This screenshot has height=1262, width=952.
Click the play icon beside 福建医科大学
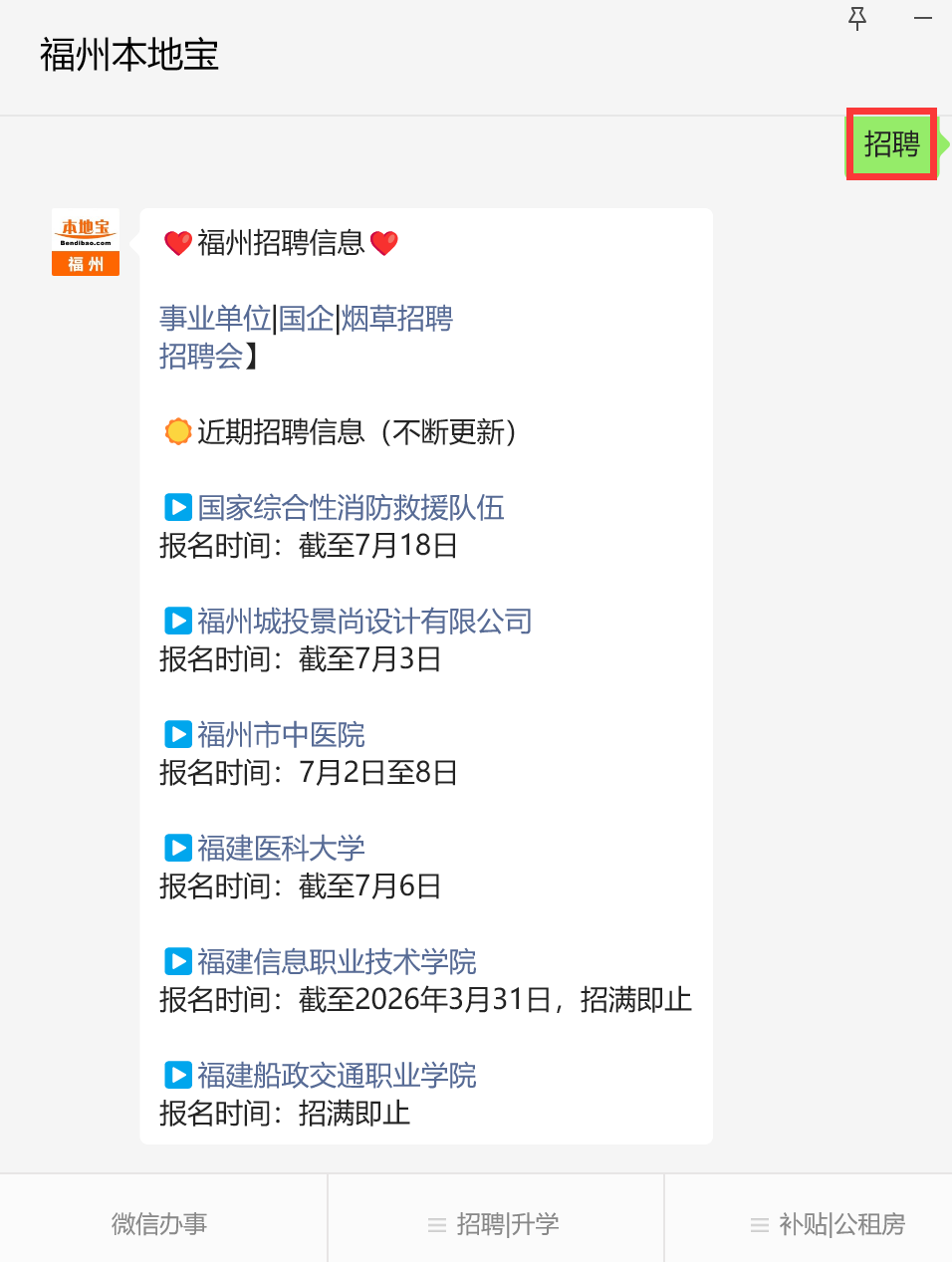pos(176,848)
